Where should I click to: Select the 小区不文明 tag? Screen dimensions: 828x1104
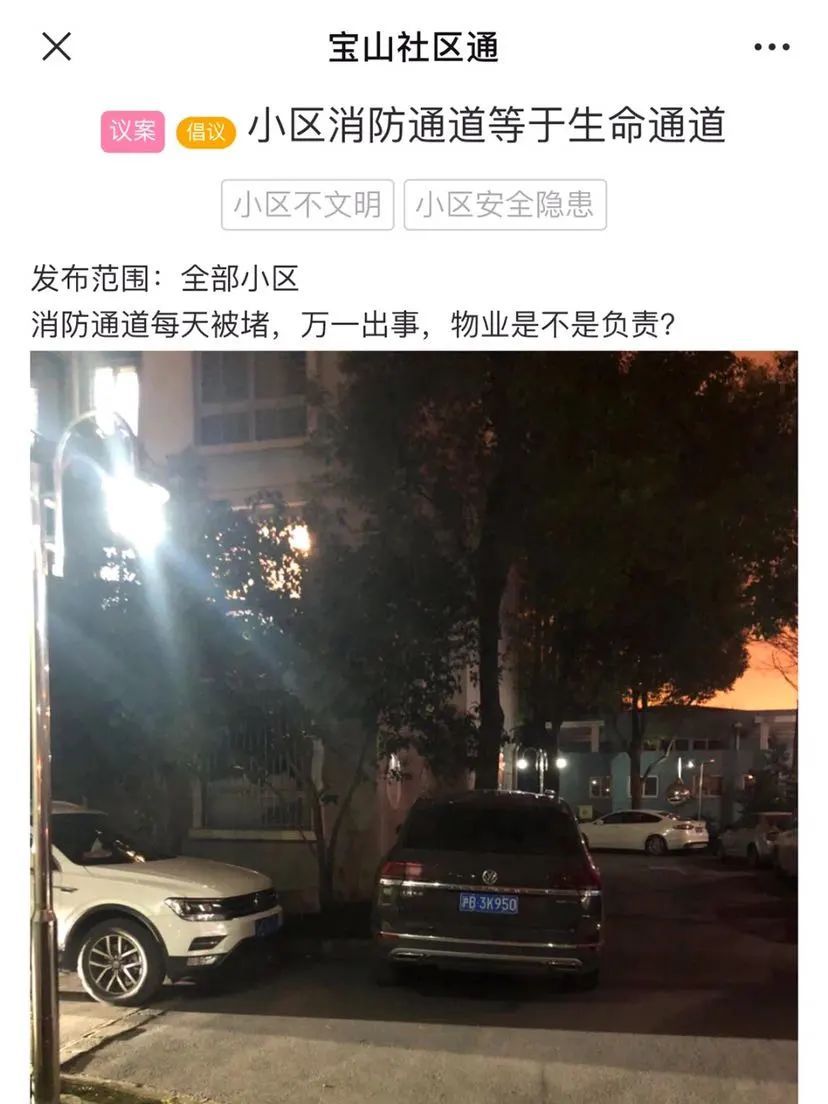pyautogui.click(x=308, y=205)
